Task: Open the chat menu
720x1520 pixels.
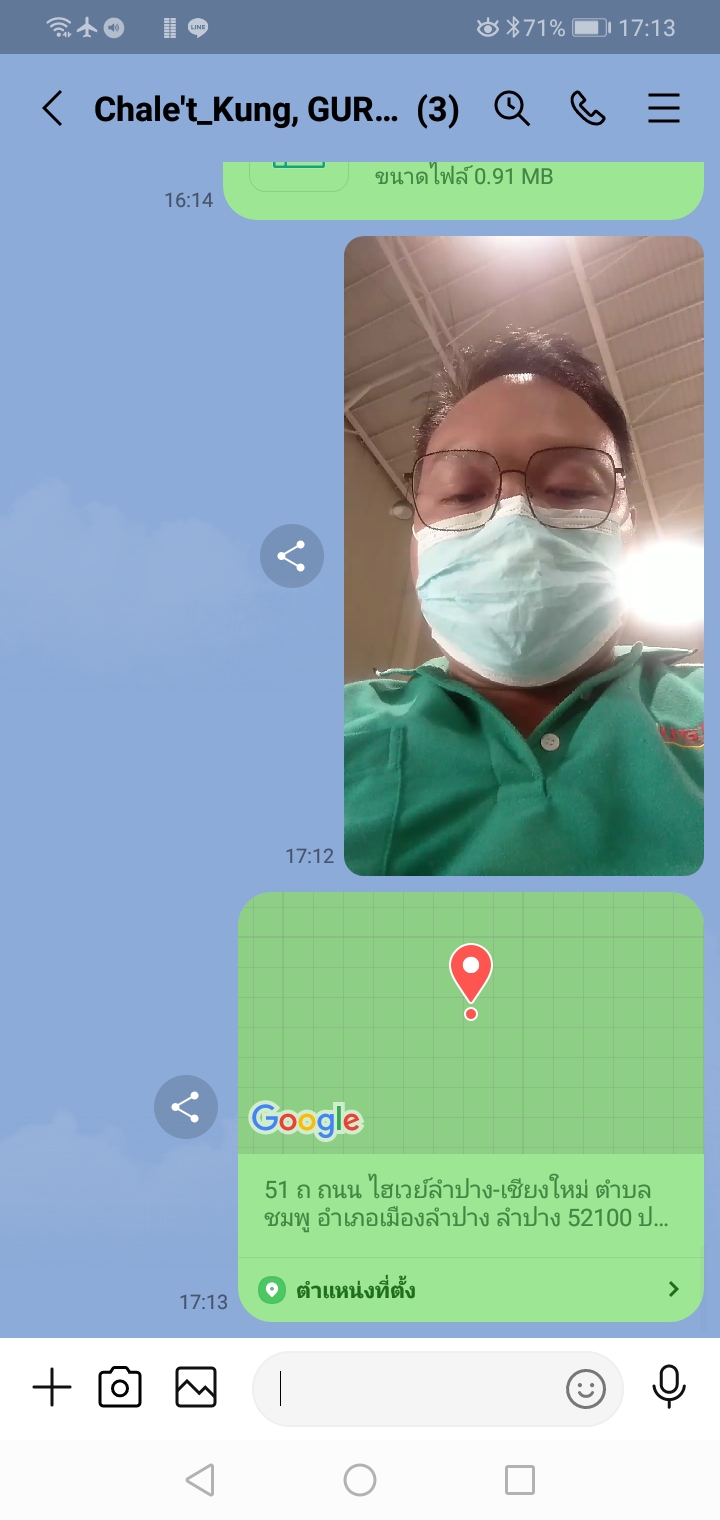Action: pos(664,108)
